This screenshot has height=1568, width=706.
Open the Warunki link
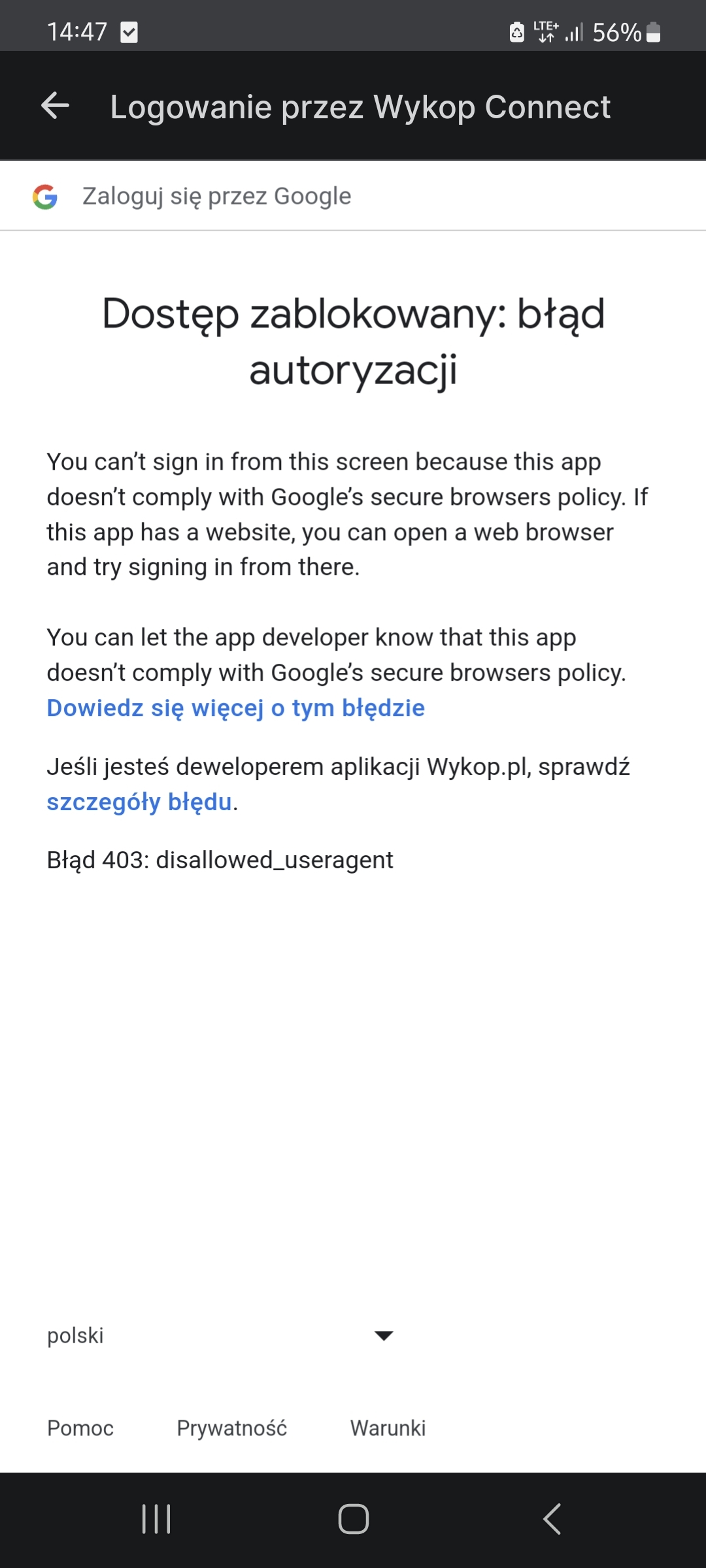(388, 1428)
